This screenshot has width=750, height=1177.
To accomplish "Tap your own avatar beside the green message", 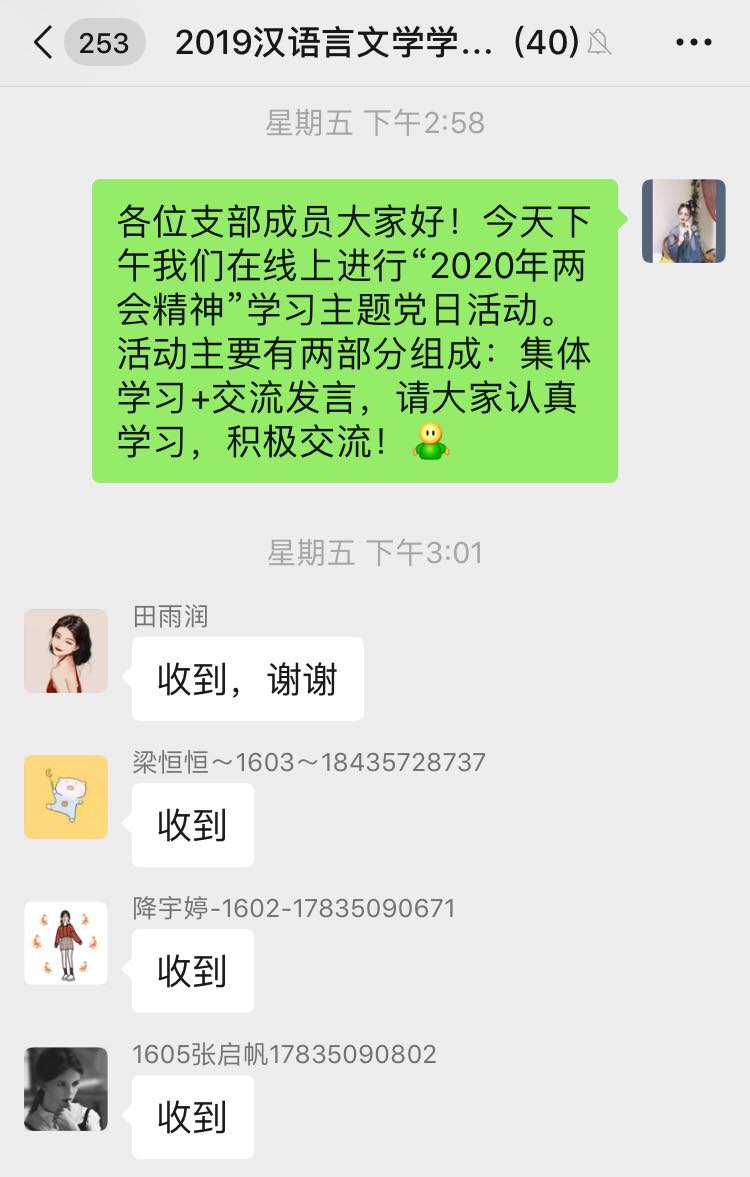I will tap(684, 221).
